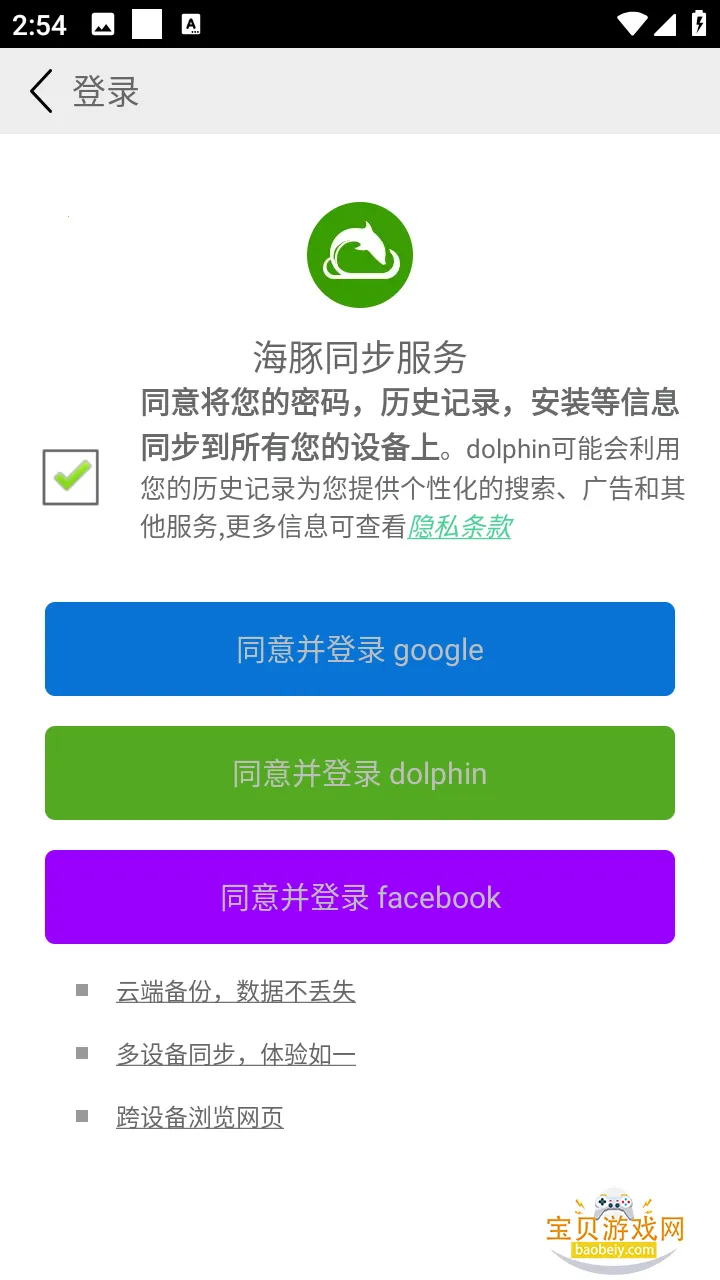Select 同意并登录 dolphin to sign in
This screenshot has height=1280, width=720.
[360, 772]
